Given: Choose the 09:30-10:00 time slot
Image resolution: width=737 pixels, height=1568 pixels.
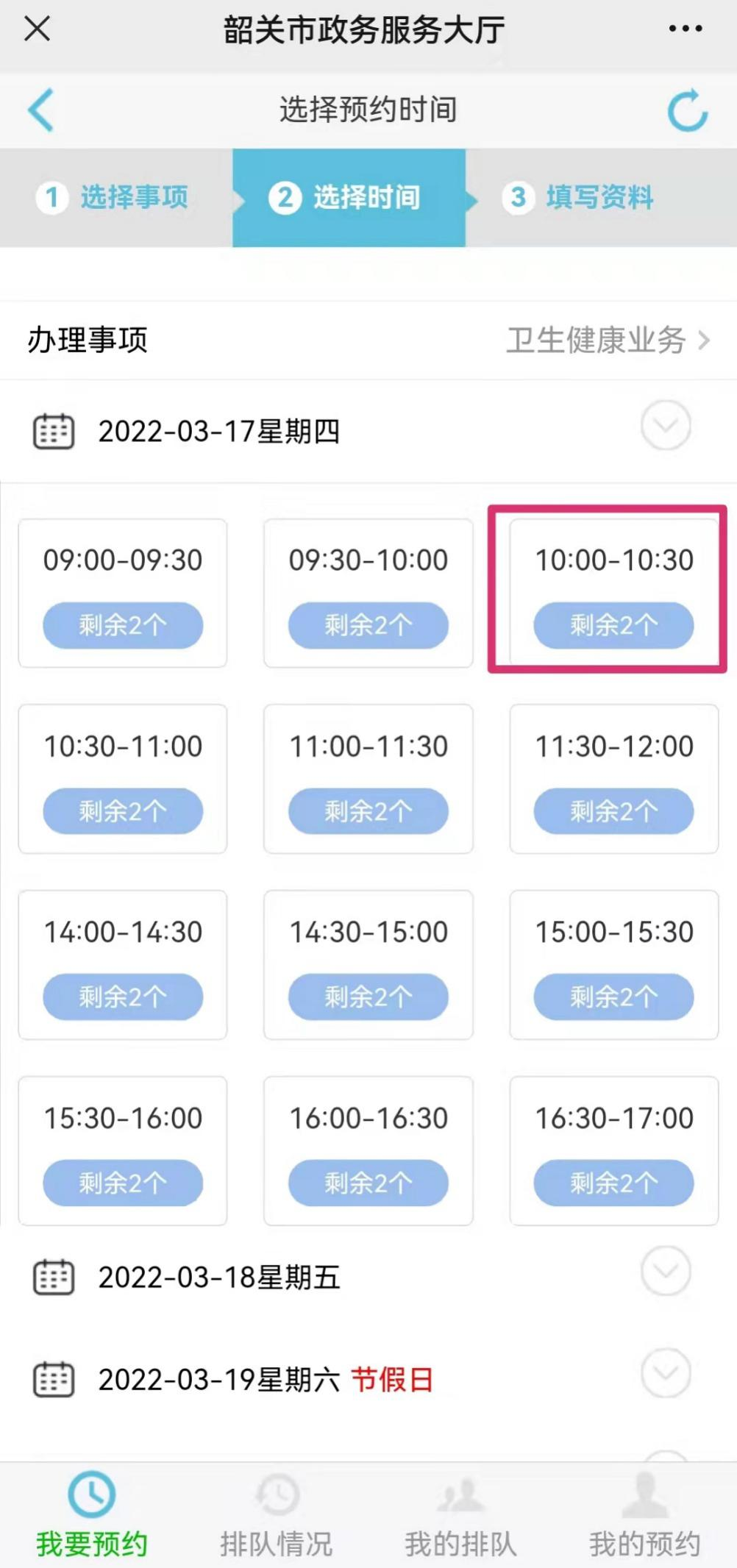Looking at the screenshot, I should pos(368,593).
